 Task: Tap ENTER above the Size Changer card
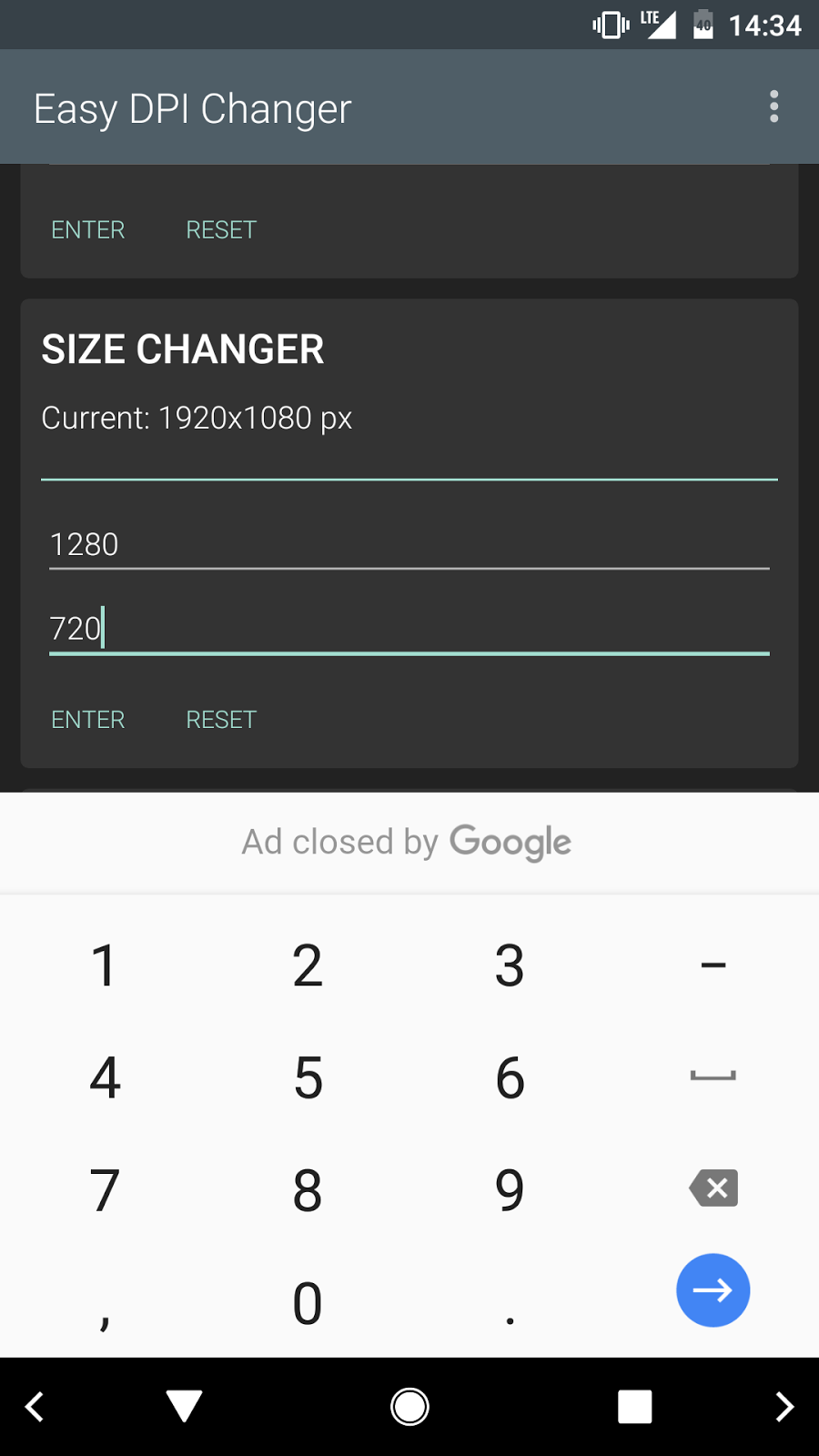coord(88,230)
